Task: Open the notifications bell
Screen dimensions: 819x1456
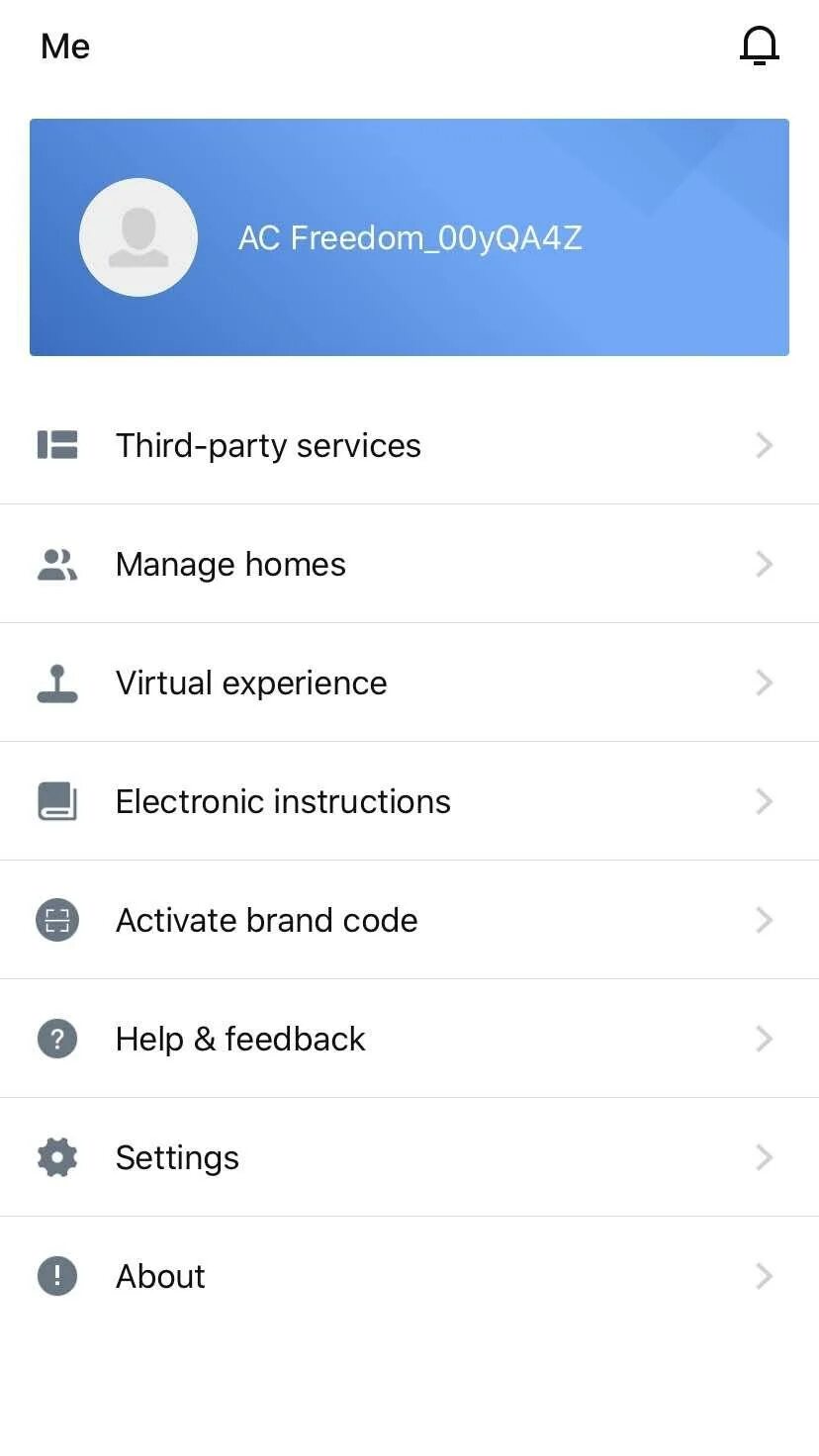Action: [x=759, y=45]
